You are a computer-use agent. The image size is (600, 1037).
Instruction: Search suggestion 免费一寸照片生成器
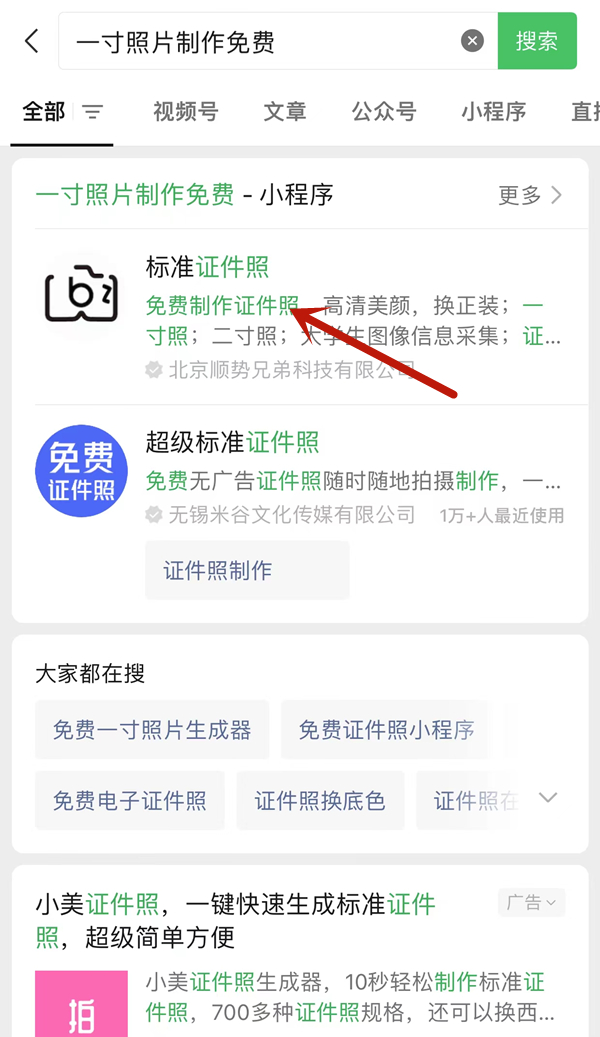[152, 730]
